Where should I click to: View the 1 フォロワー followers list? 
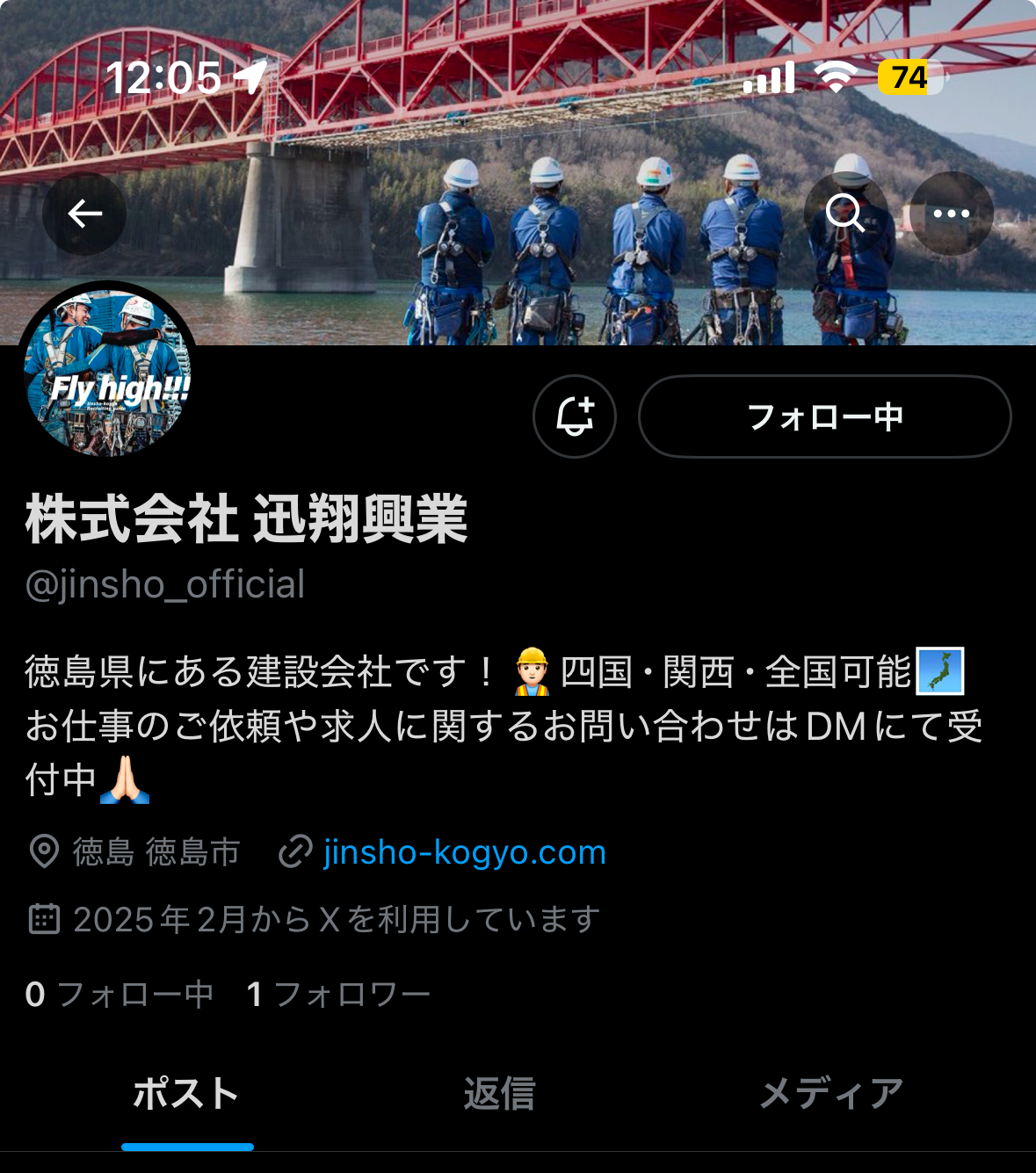point(339,994)
